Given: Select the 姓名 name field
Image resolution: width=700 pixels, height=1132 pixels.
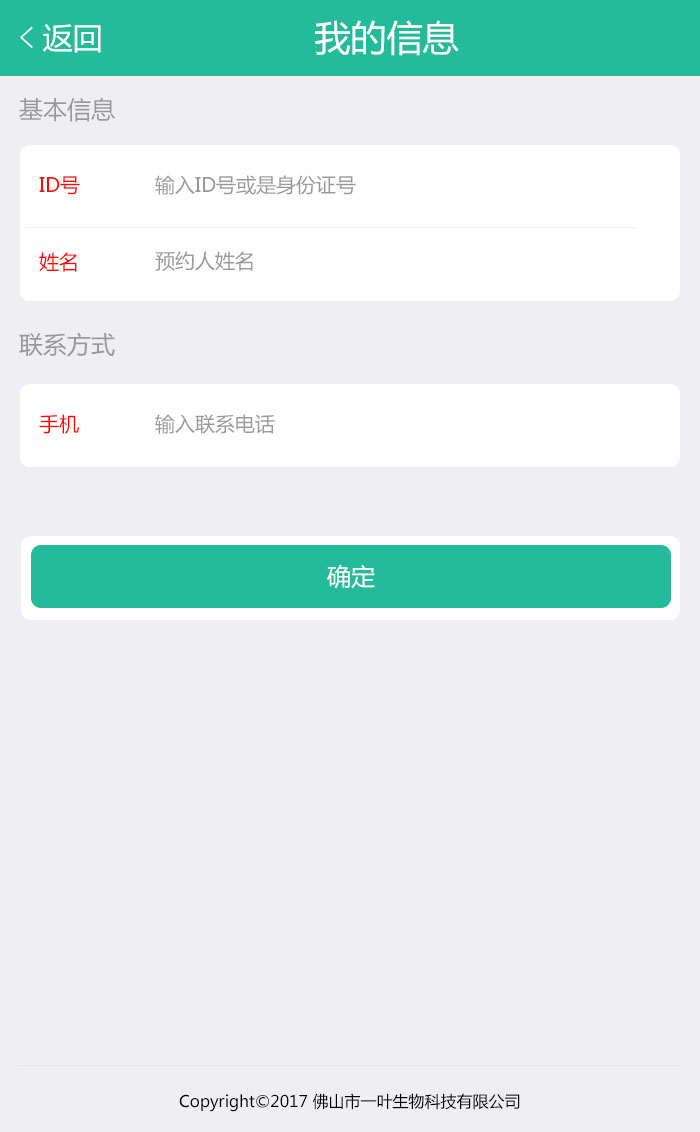Looking at the screenshot, I should pos(390,262).
